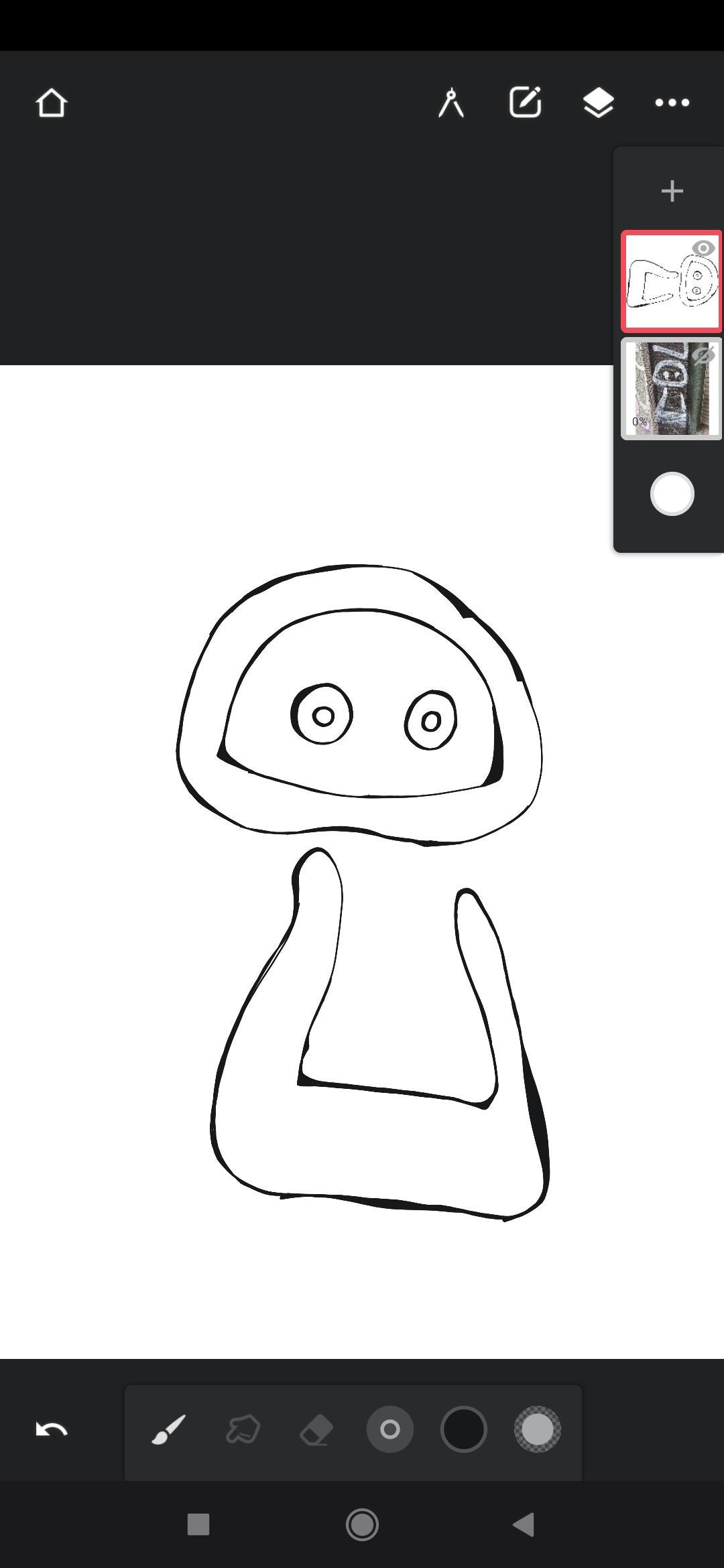Hide the sketch layer using eye icon

click(703, 249)
